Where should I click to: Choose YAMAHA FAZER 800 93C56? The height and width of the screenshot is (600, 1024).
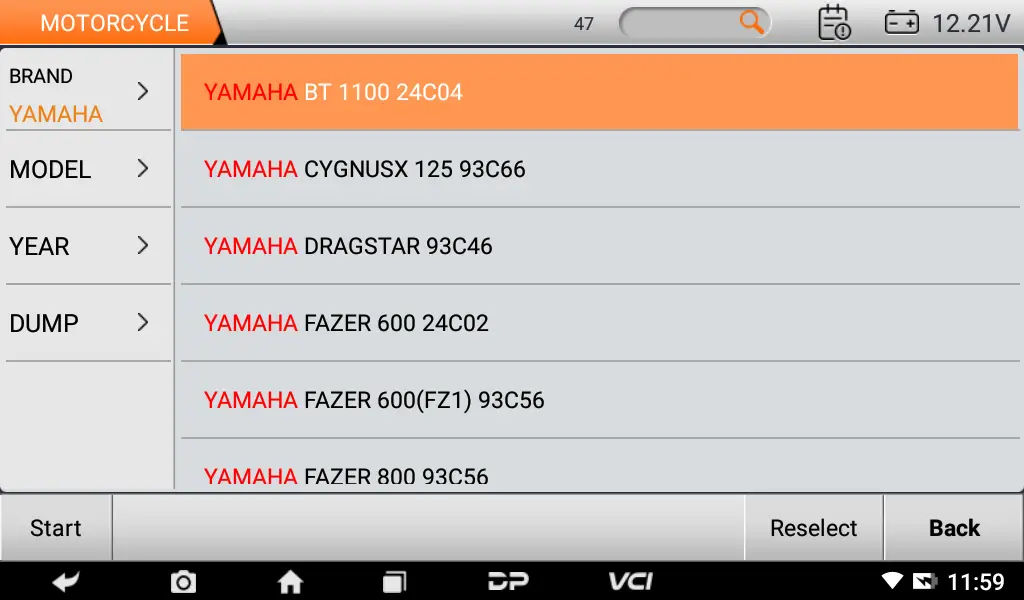[598, 474]
